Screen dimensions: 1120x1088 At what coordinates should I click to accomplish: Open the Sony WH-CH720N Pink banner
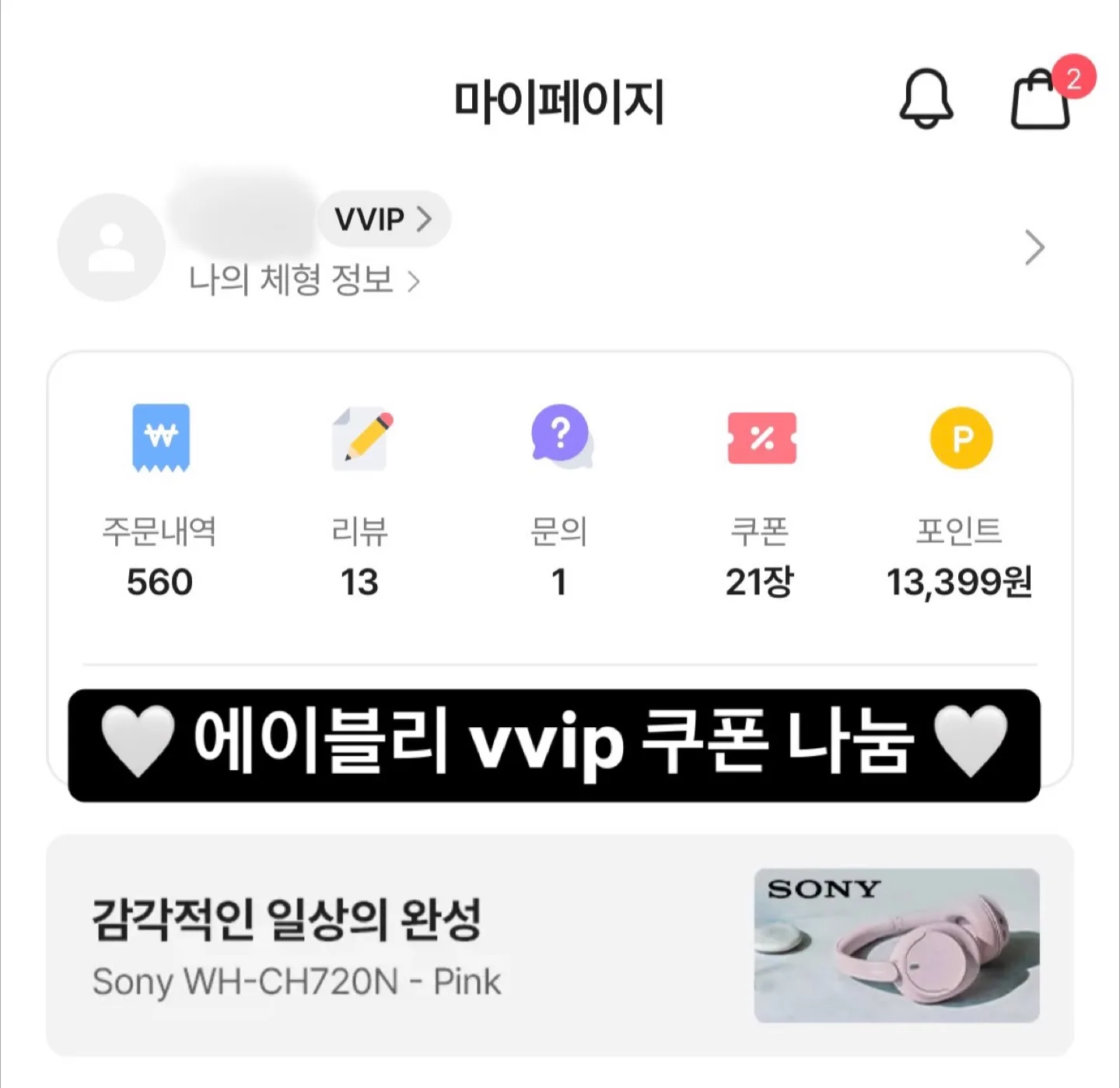point(560,945)
